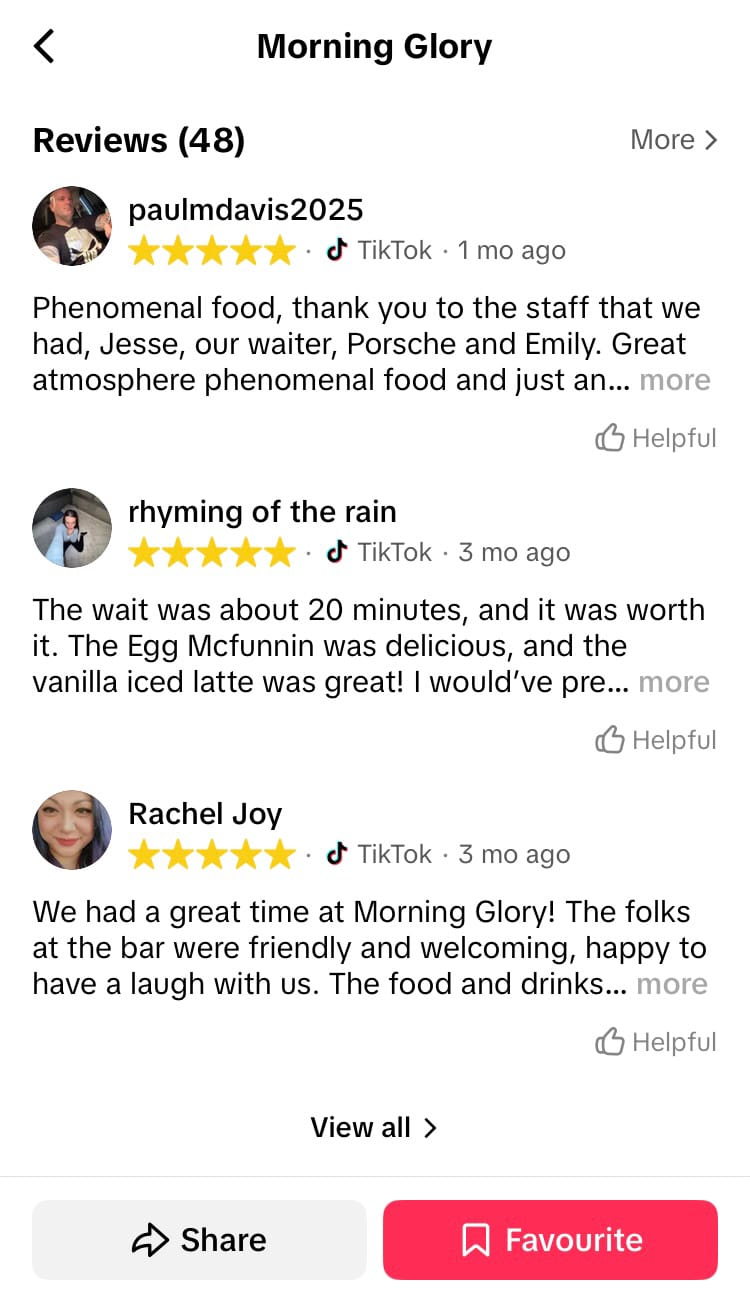Mark paulmdavis2025's review as Helpful
Image resolution: width=750 pixels, height=1296 pixels.
(656, 438)
